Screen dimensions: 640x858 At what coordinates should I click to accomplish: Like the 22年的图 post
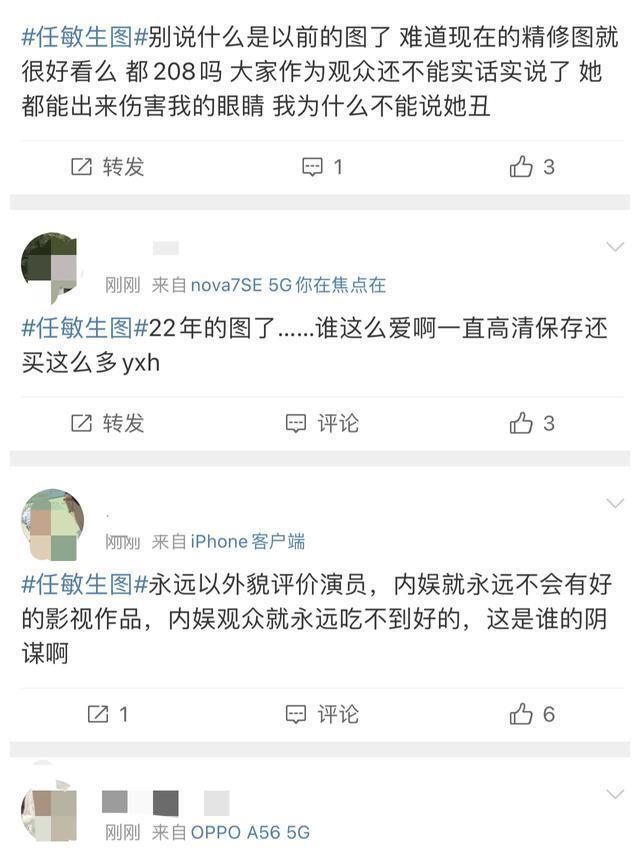(x=531, y=423)
